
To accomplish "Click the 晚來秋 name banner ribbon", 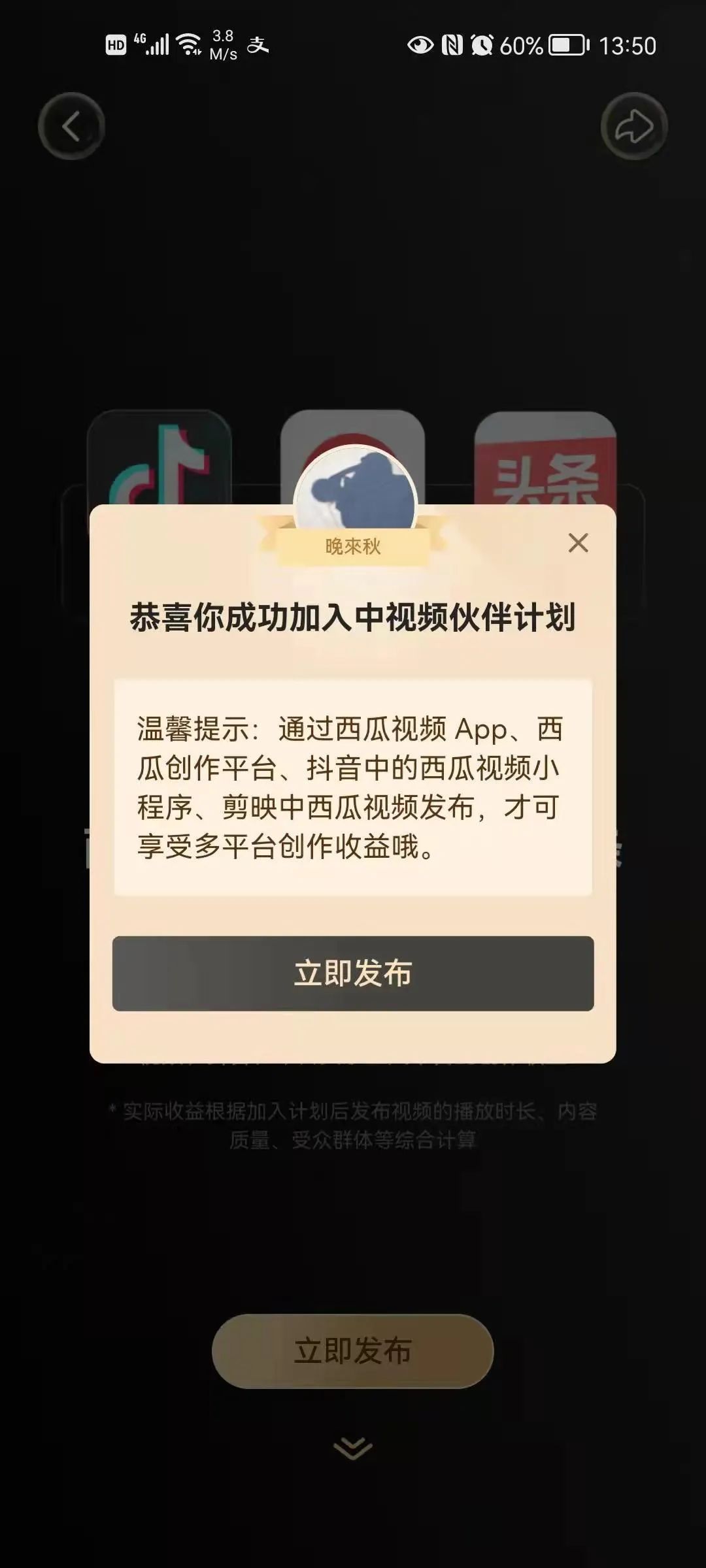I will pos(353,545).
